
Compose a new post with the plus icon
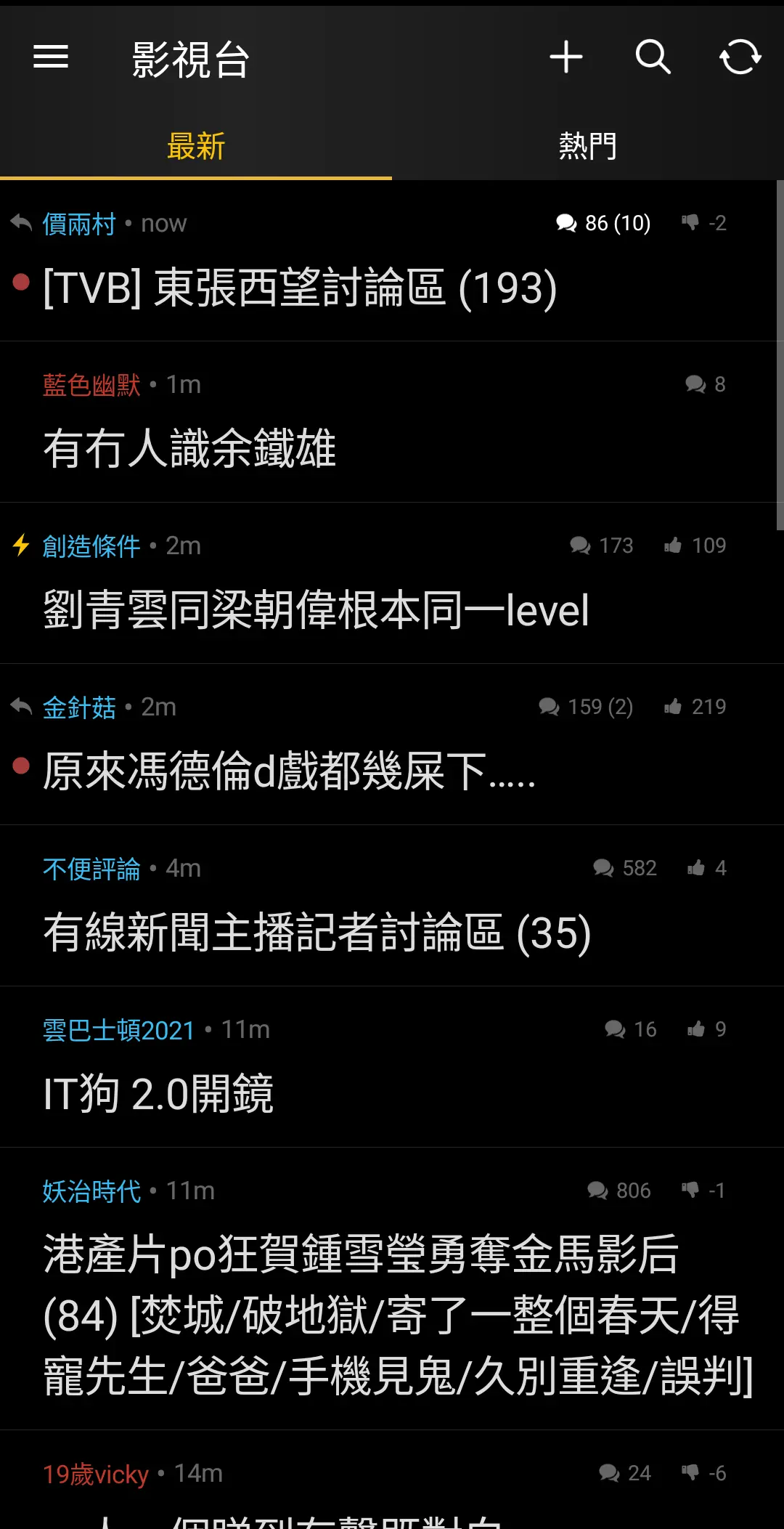tap(567, 57)
